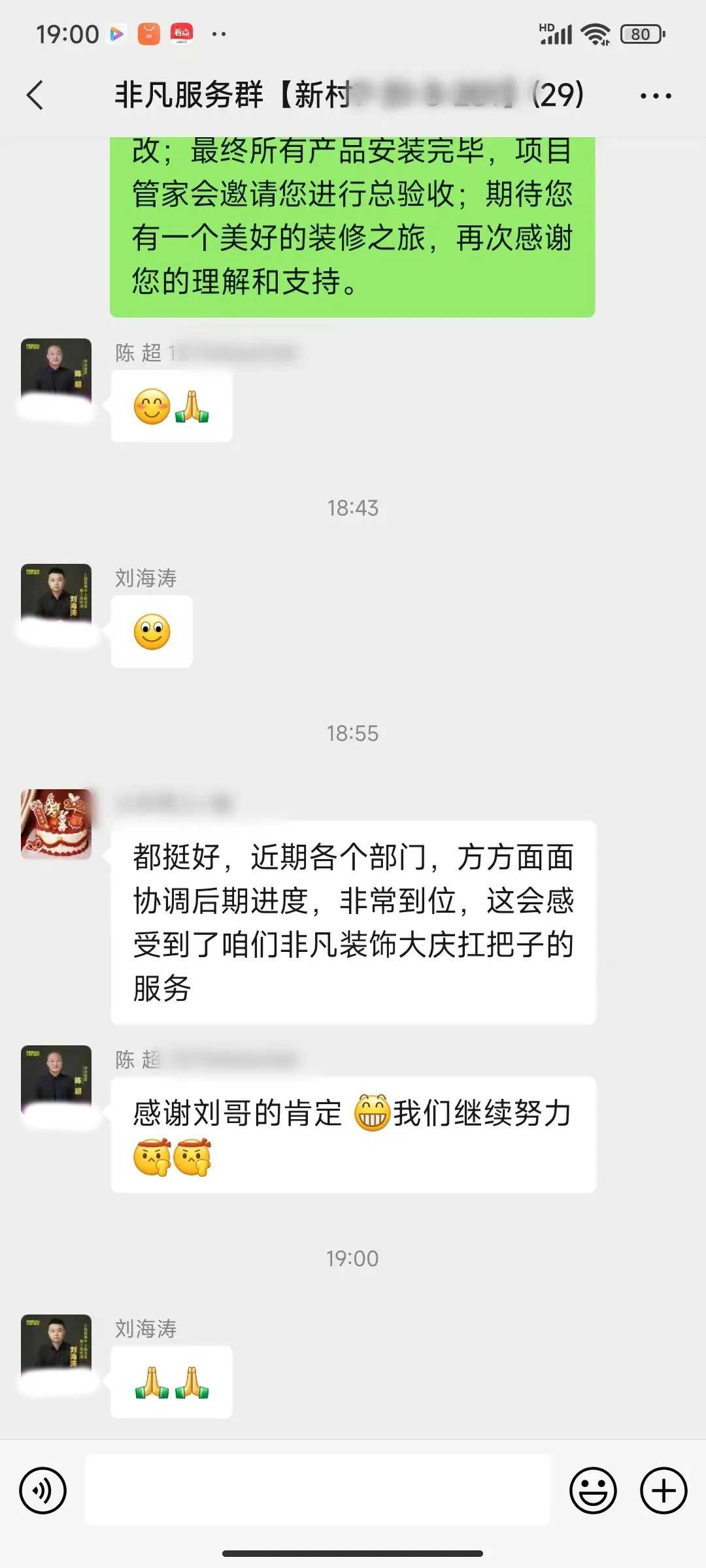The height and width of the screenshot is (1568, 706).
Task: Switch to voice message input
Action: point(43,1490)
